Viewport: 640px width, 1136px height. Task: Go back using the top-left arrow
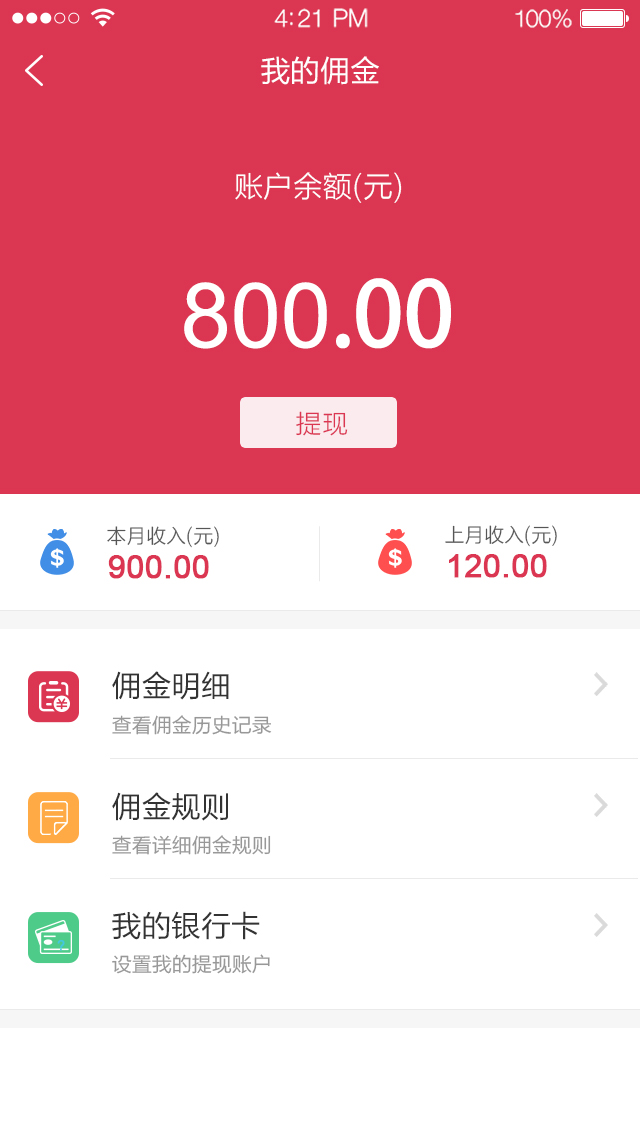[34, 71]
